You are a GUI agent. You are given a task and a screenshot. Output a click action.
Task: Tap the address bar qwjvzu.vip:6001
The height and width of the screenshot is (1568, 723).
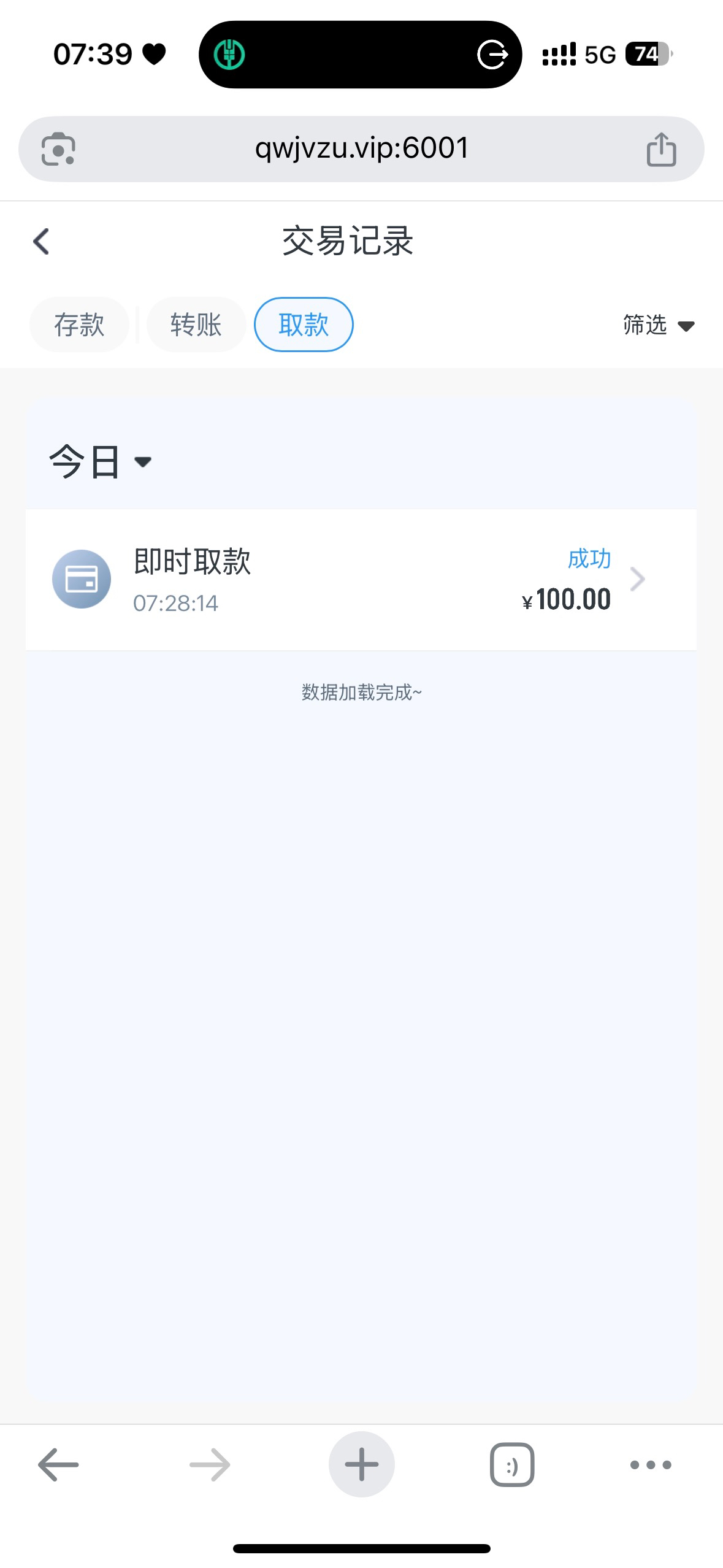pyautogui.click(x=362, y=148)
